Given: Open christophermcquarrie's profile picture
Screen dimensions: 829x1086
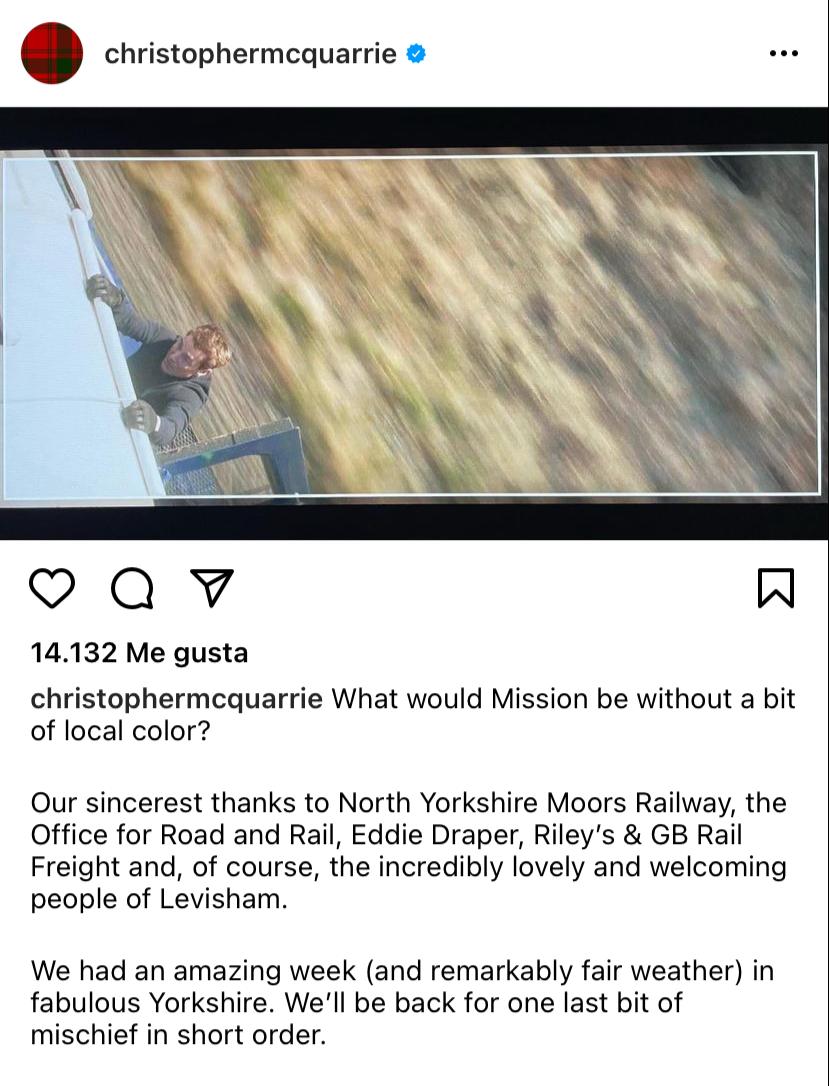Looking at the screenshot, I should (x=51, y=53).
